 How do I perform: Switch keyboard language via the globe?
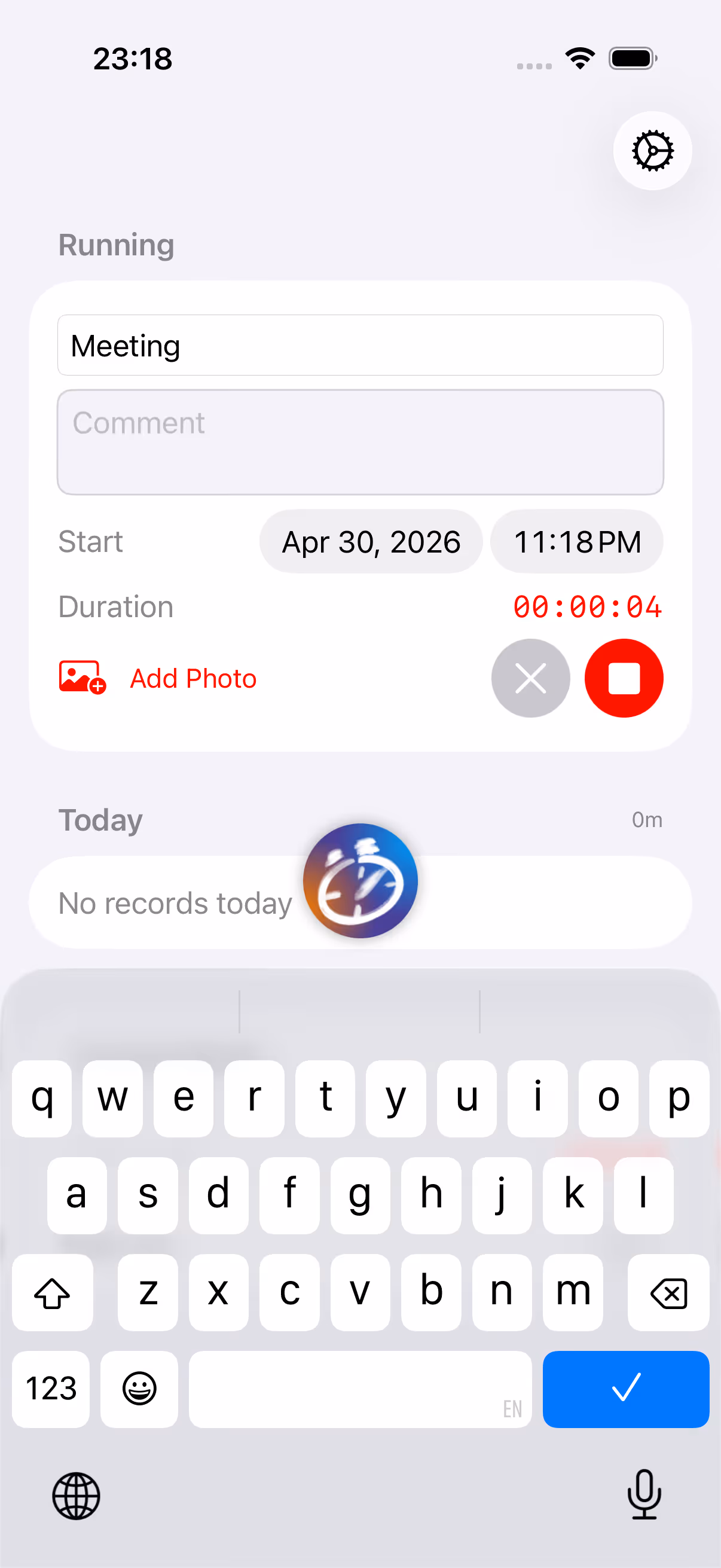point(76,1496)
